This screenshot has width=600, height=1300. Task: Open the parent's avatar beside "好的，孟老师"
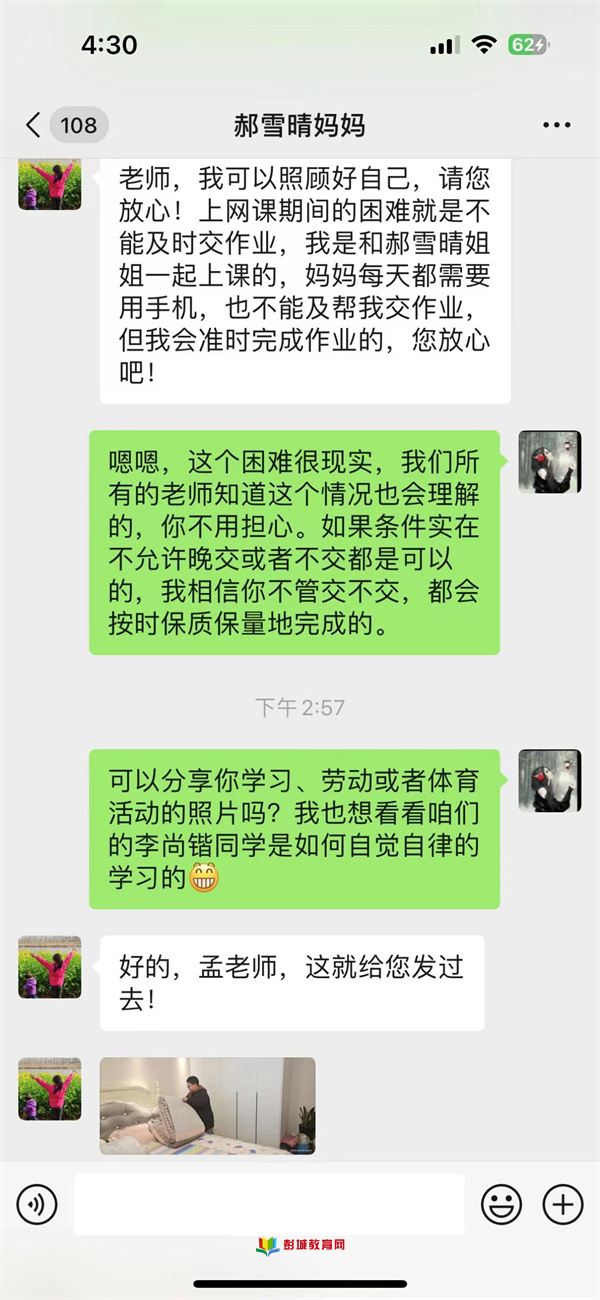(50, 967)
